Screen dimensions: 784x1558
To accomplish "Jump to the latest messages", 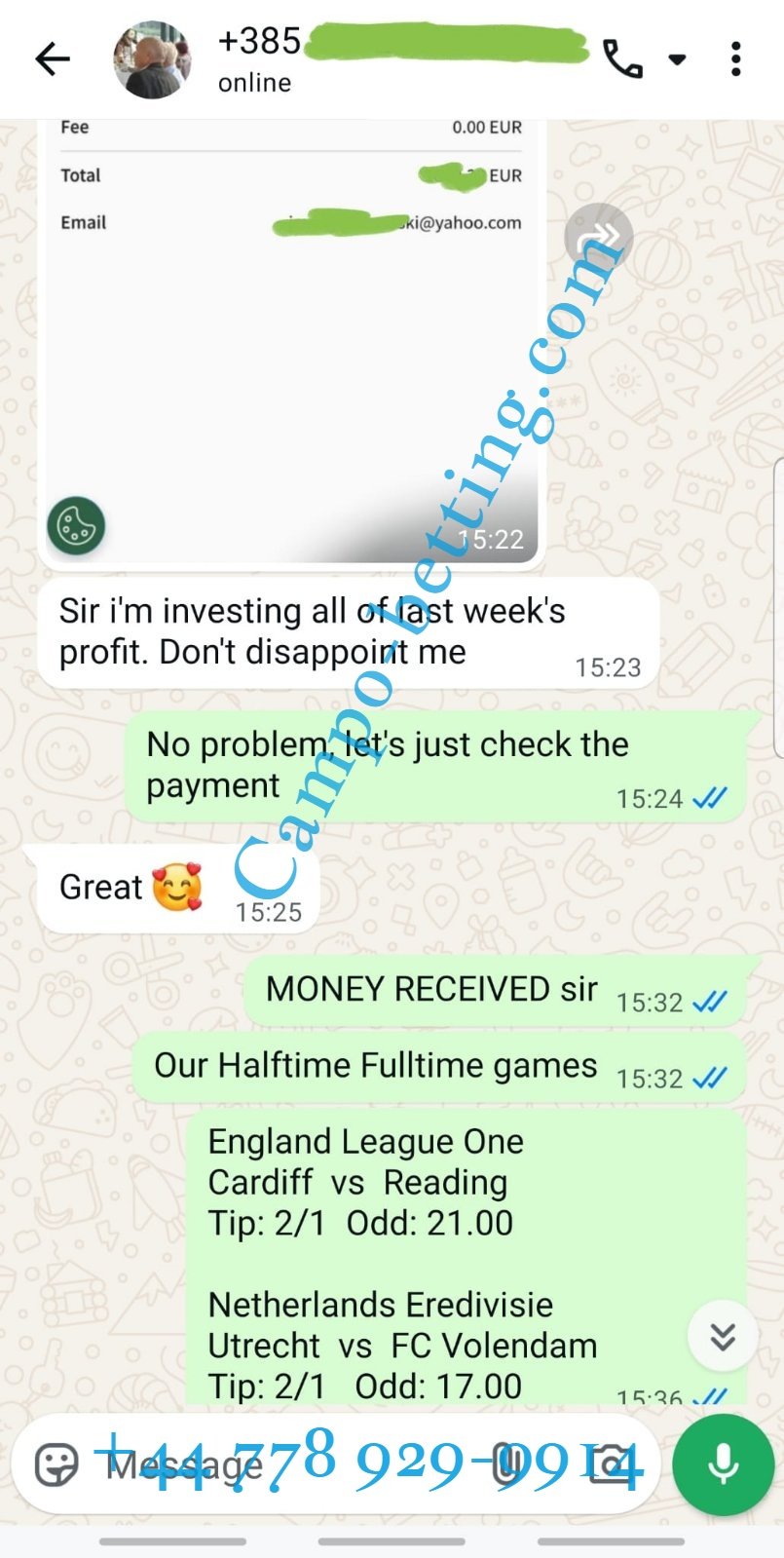I will coord(723,1337).
